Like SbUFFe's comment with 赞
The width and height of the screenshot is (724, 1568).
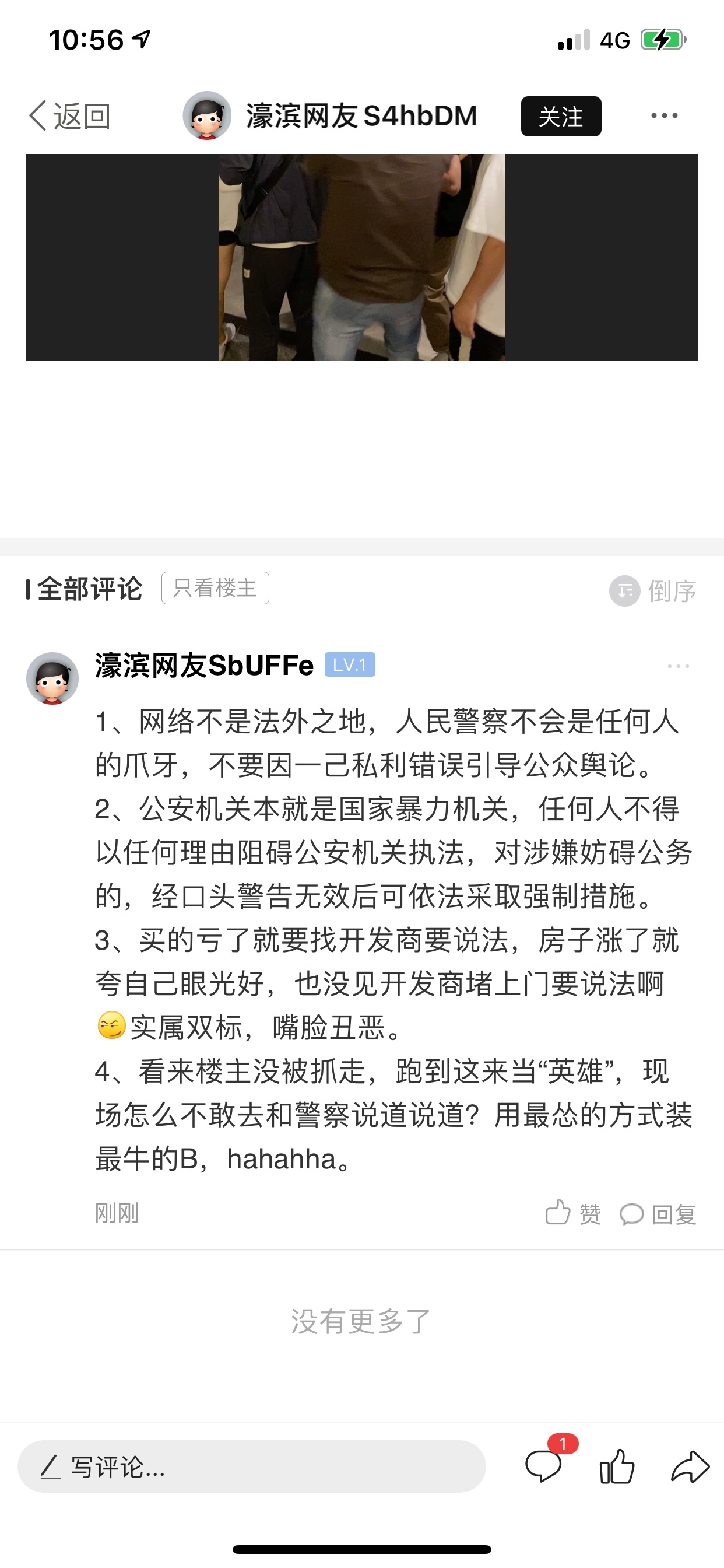coord(572,1214)
